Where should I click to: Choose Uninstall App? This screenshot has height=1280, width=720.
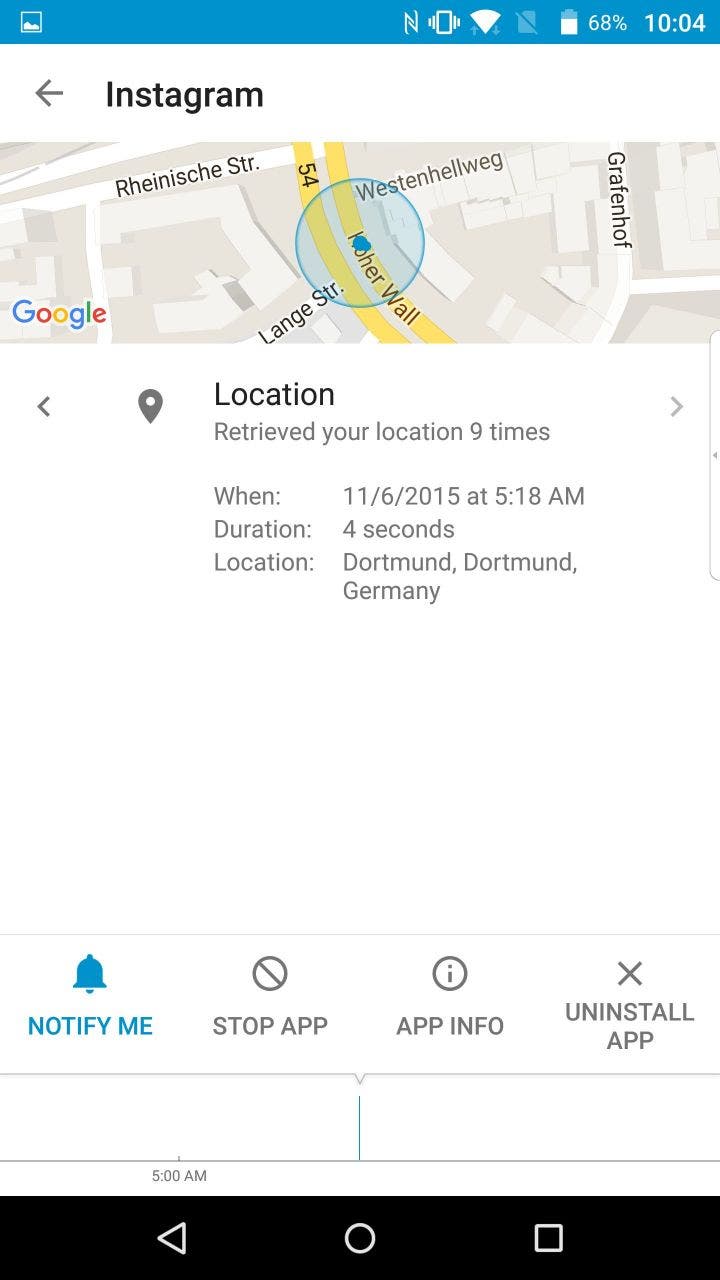(630, 1003)
